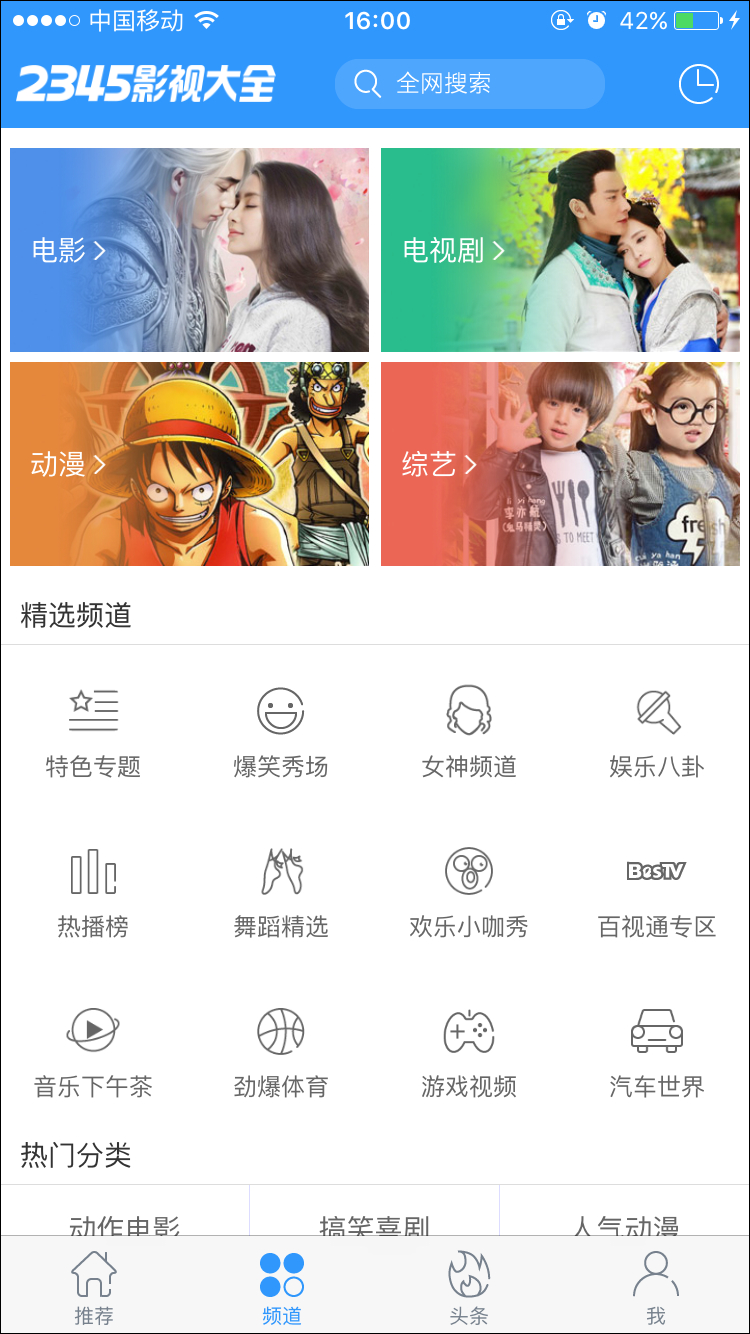Open the 特色专题 channel

[x=93, y=732]
